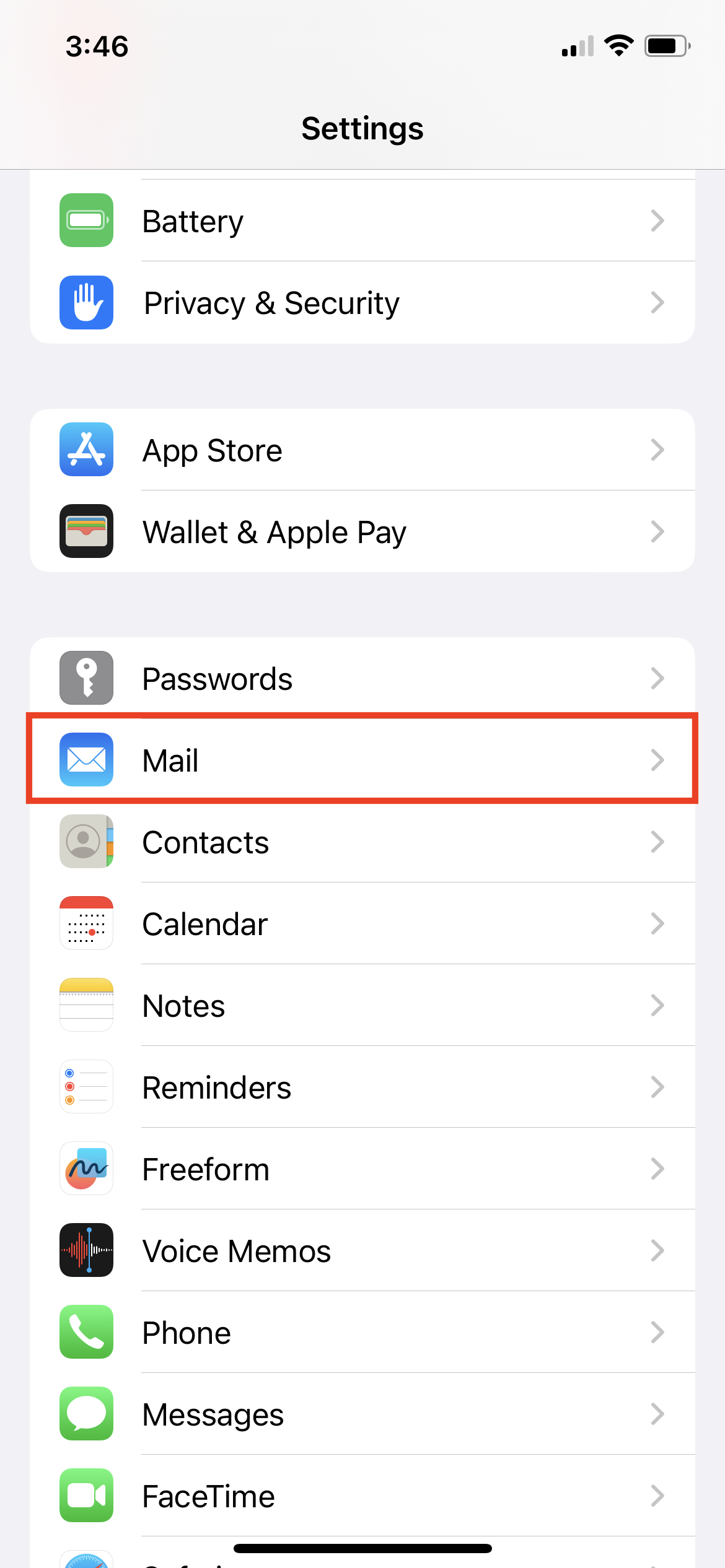Open FaceTime settings
This screenshot has height=1568, width=725.
pyautogui.click(x=362, y=1496)
